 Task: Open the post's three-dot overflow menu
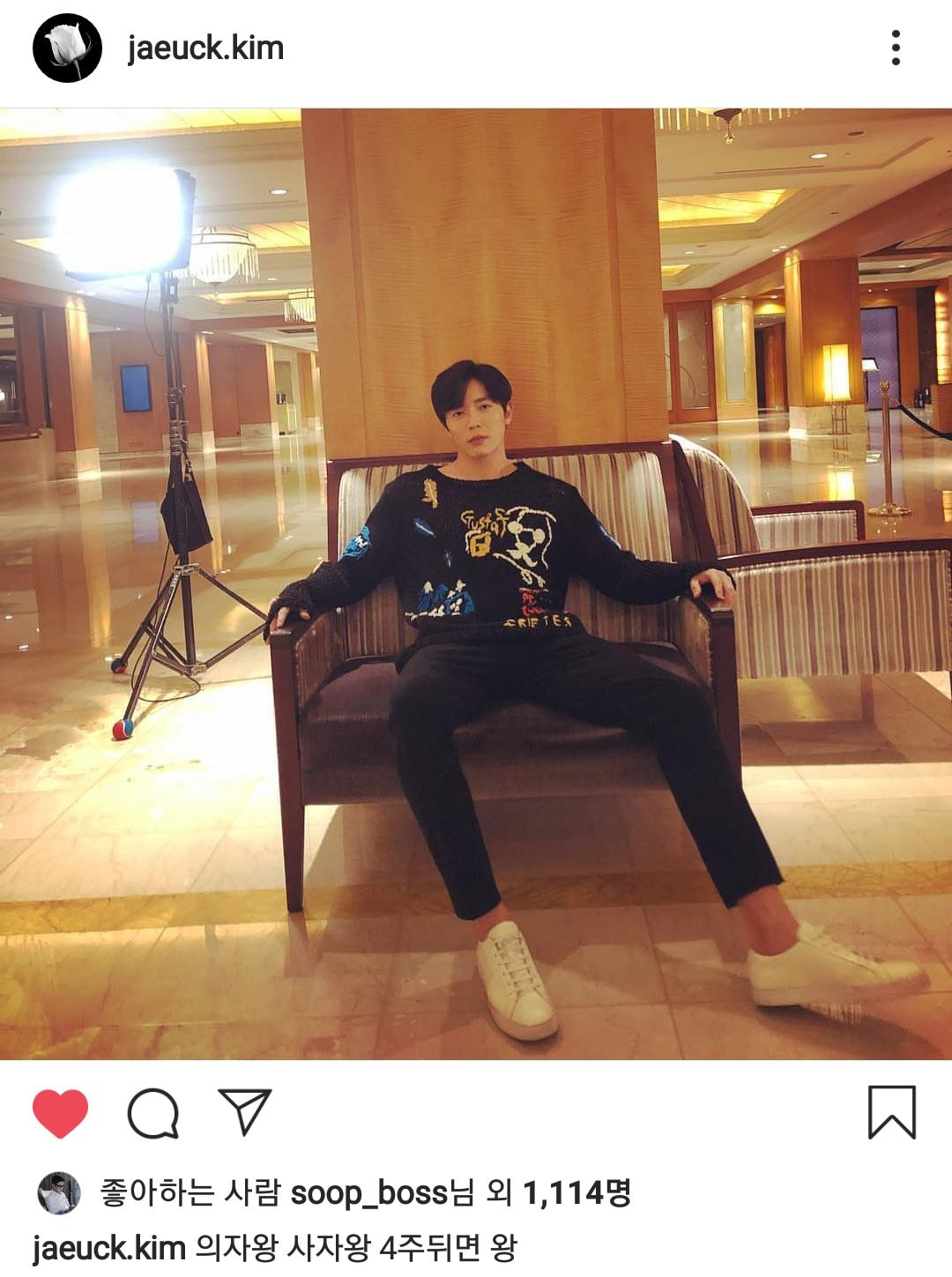(x=896, y=48)
